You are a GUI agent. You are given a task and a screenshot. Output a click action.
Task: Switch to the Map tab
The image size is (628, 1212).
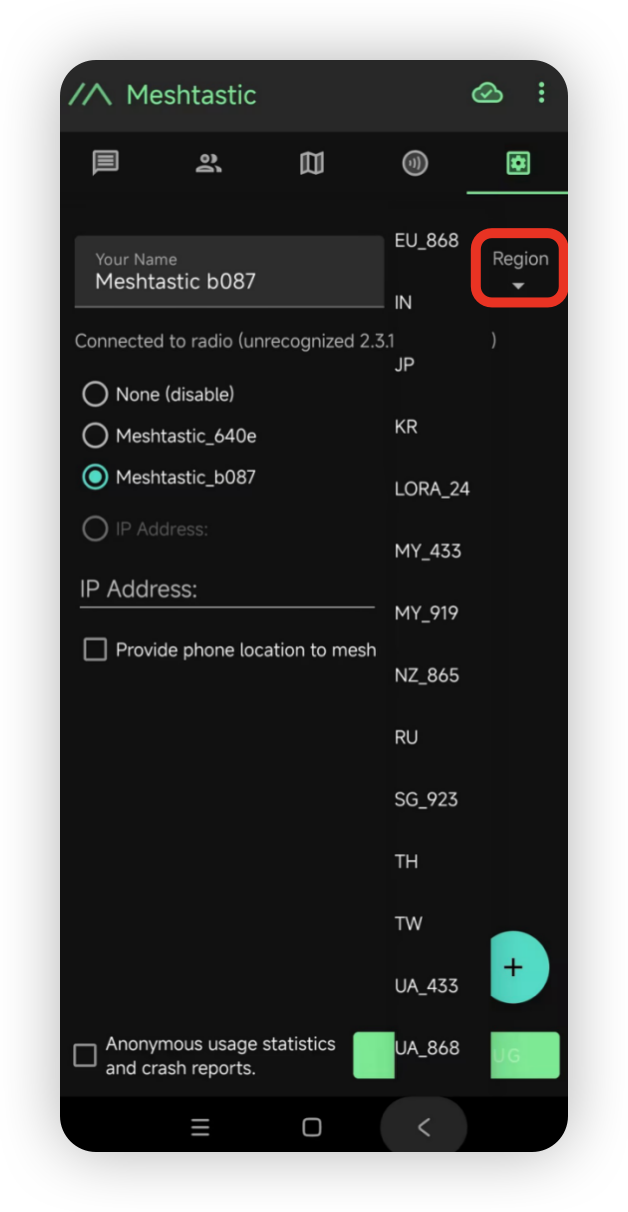pyautogui.click(x=312, y=163)
